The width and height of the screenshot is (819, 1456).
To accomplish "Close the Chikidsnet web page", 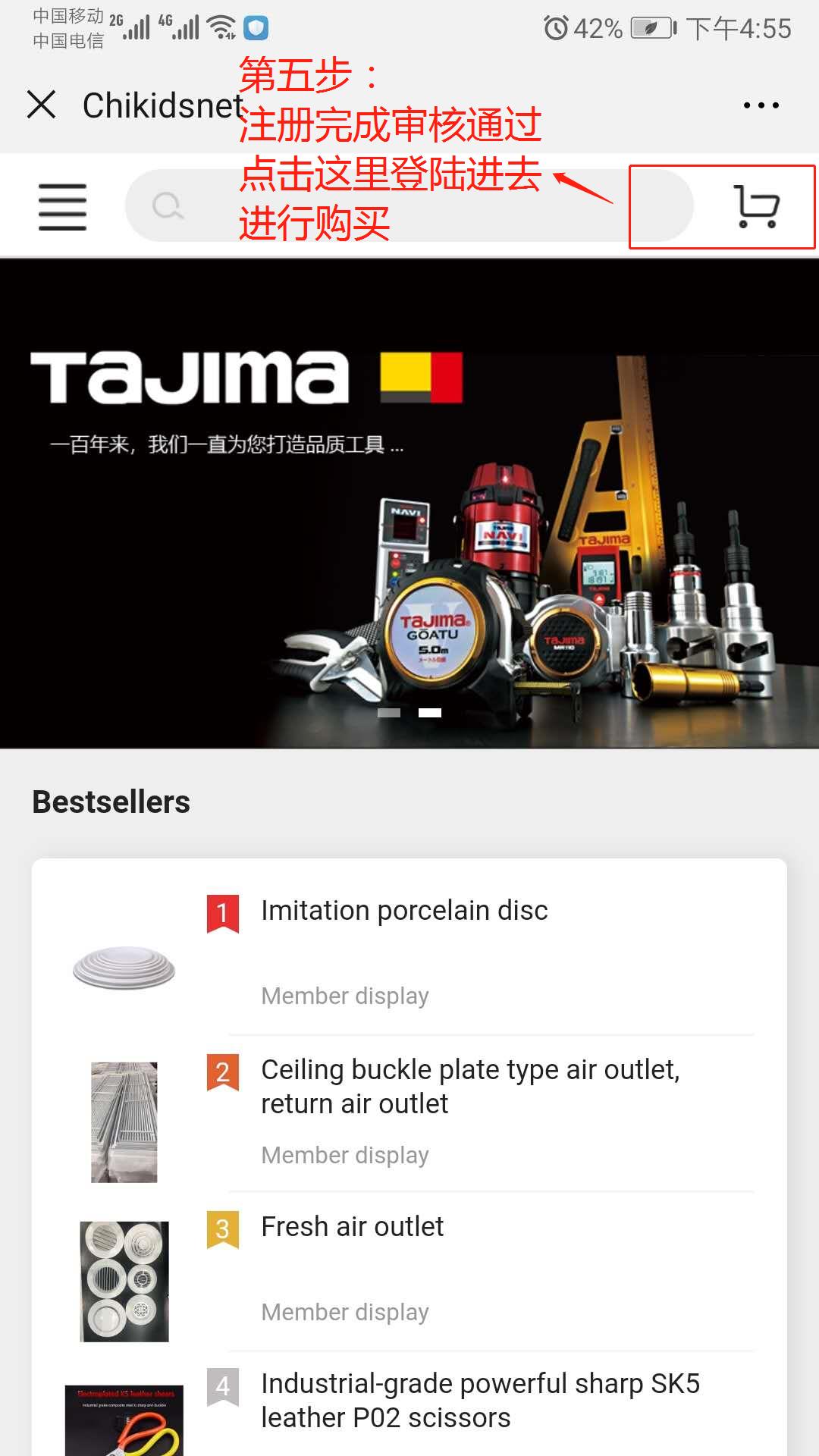I will point(42,105).
